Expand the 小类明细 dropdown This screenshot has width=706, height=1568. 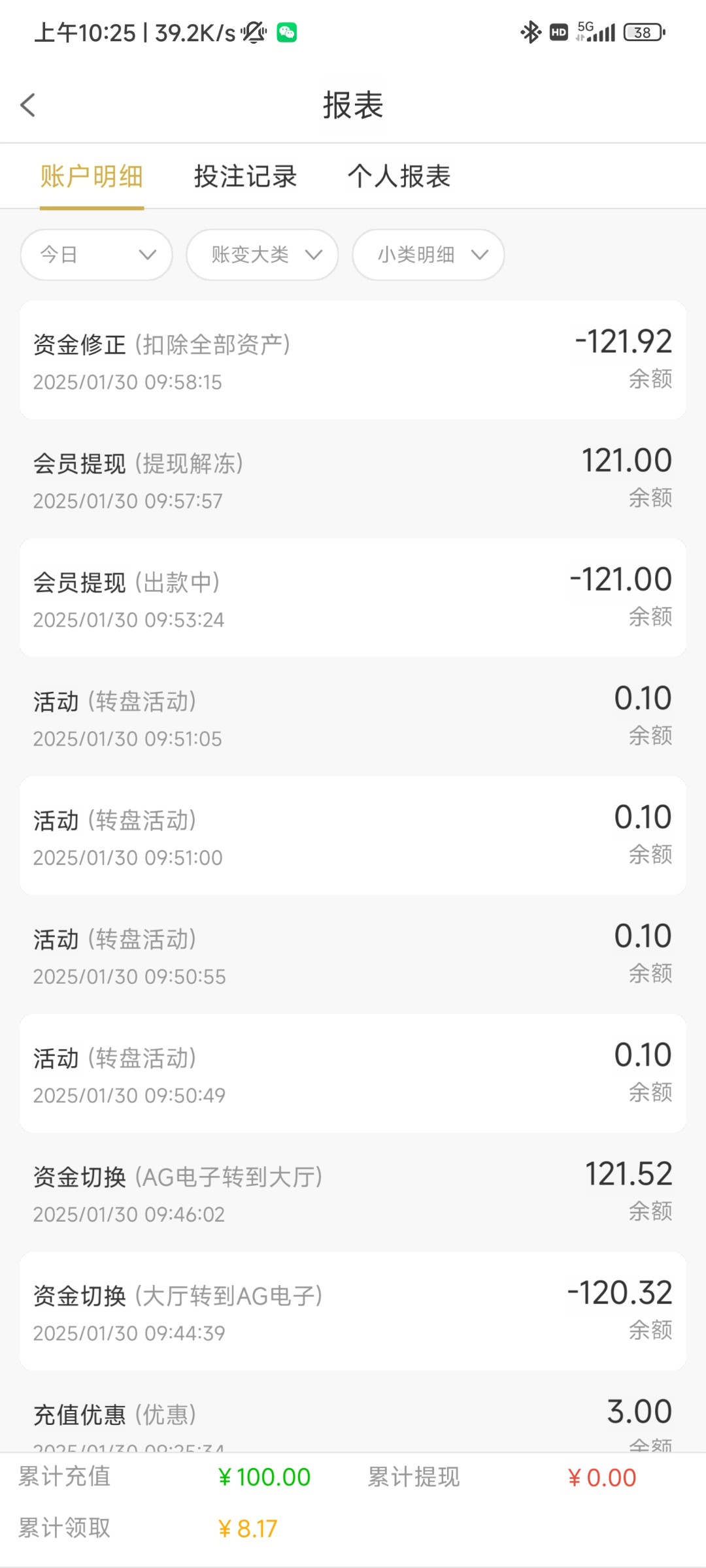[428, 255]
